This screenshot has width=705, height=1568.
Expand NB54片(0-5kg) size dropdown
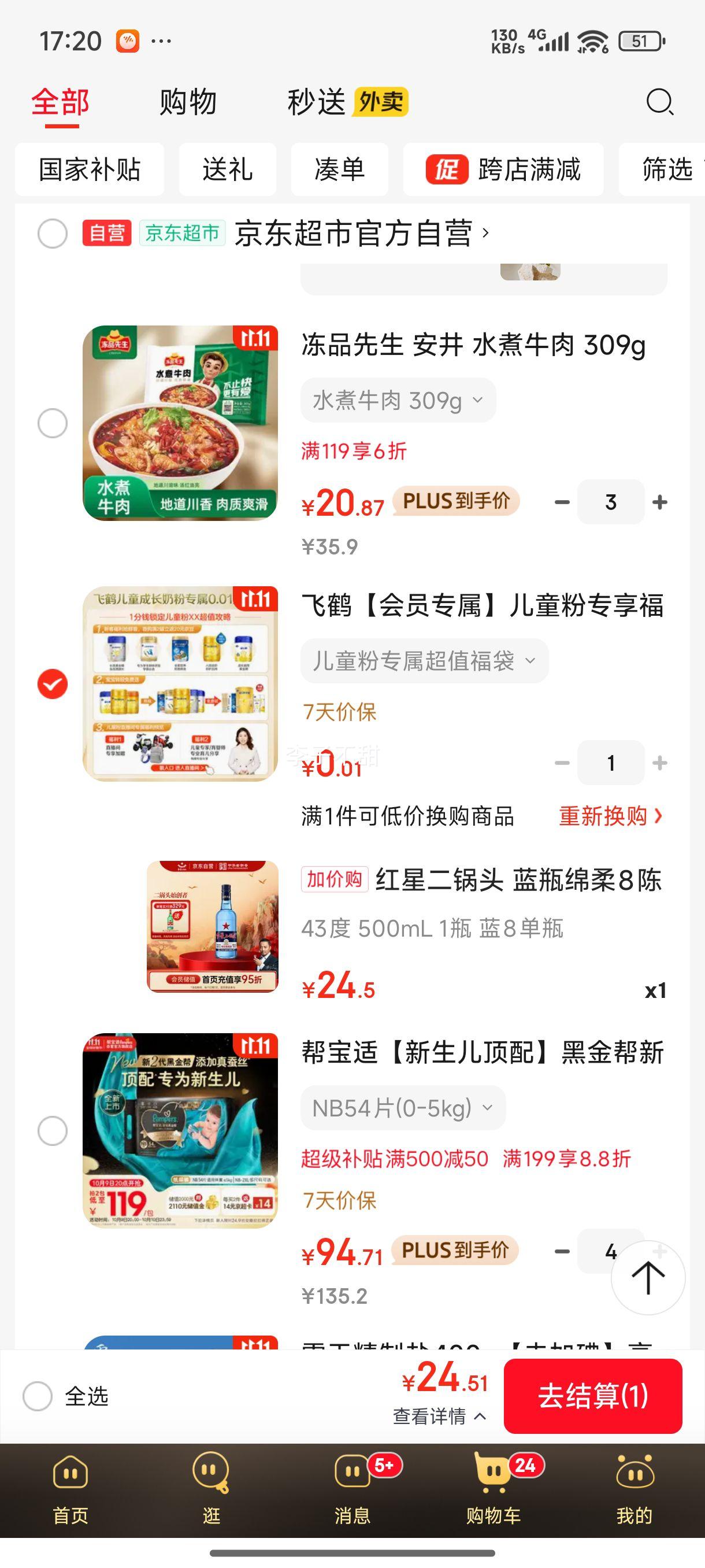click(403, 1108)
